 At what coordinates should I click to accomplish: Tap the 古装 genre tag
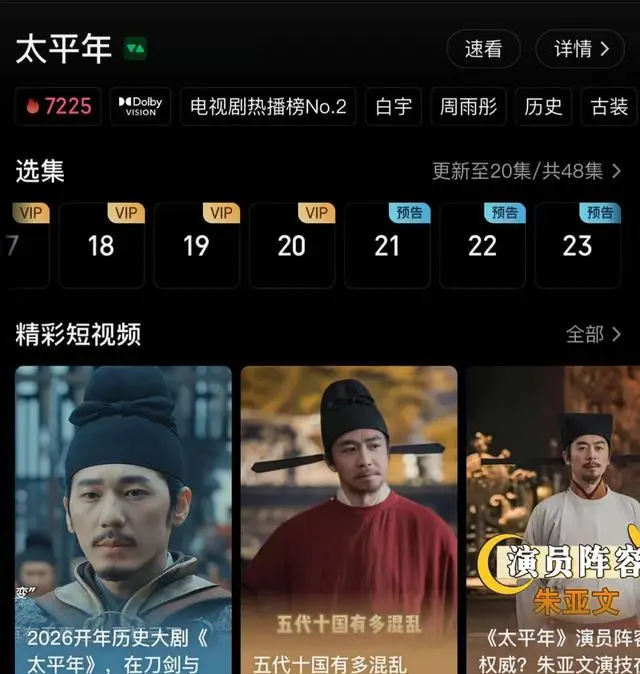[x=609, y=107]
